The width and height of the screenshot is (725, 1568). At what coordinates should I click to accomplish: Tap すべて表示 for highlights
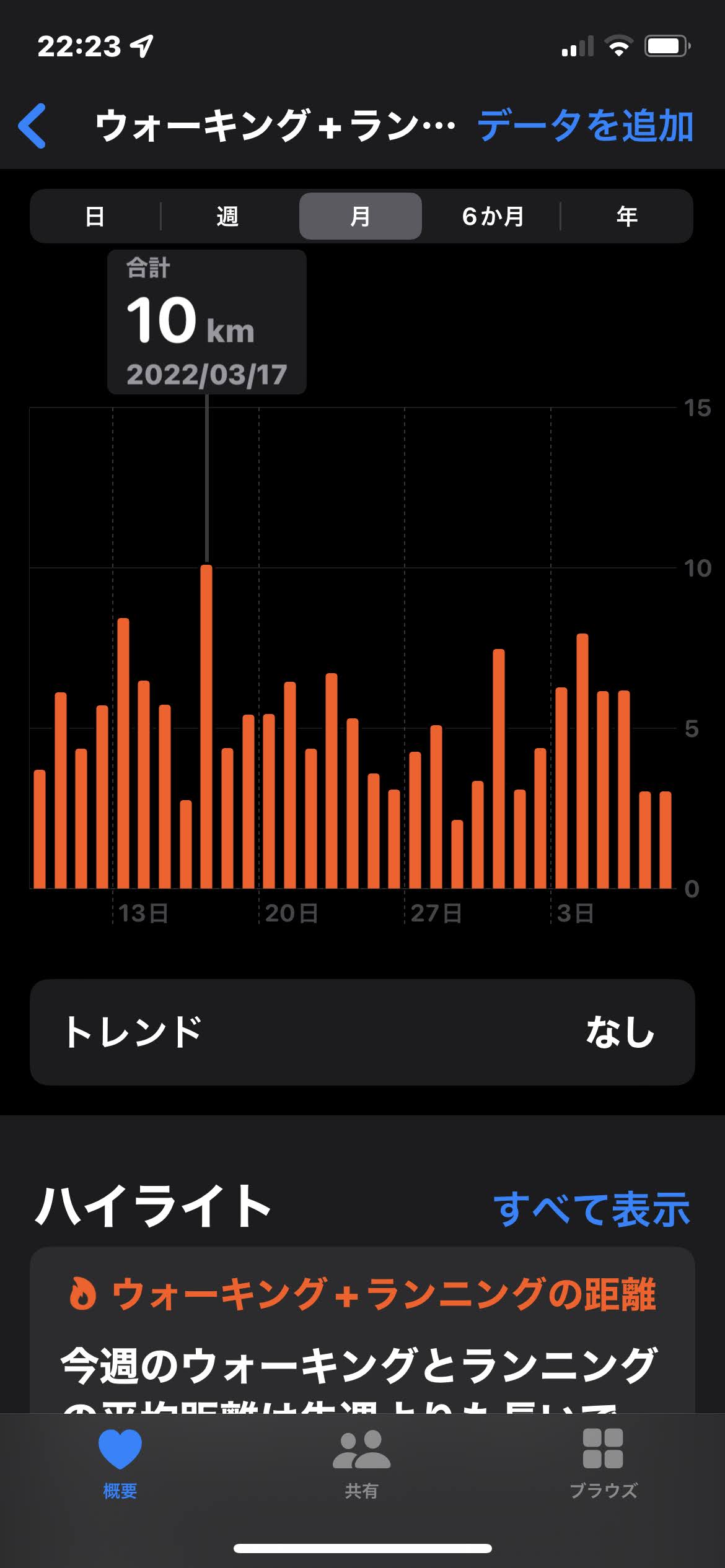(x=592, y=1208)
